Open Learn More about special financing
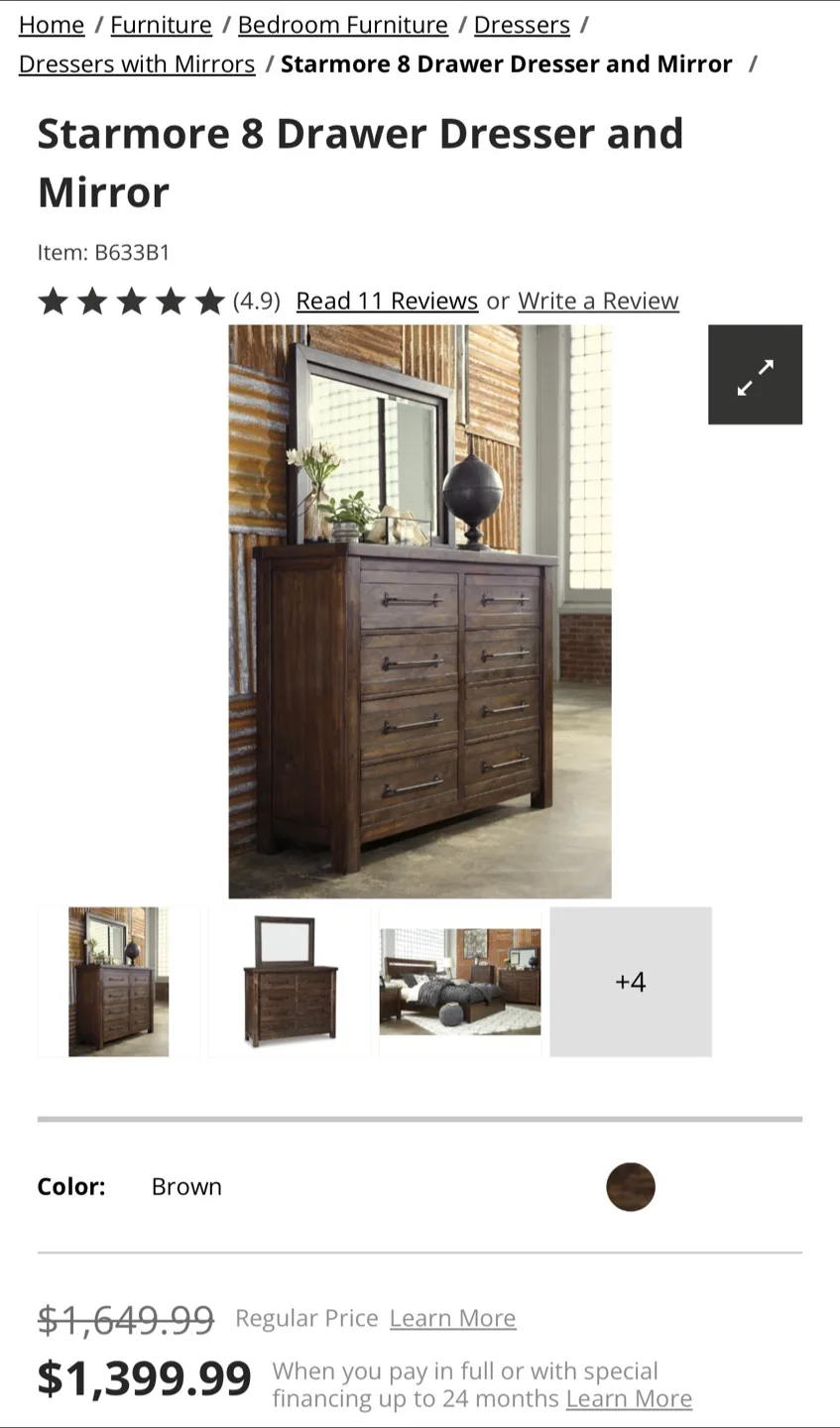Viewport: 840px width, 1428px height. coord(629,1398)
